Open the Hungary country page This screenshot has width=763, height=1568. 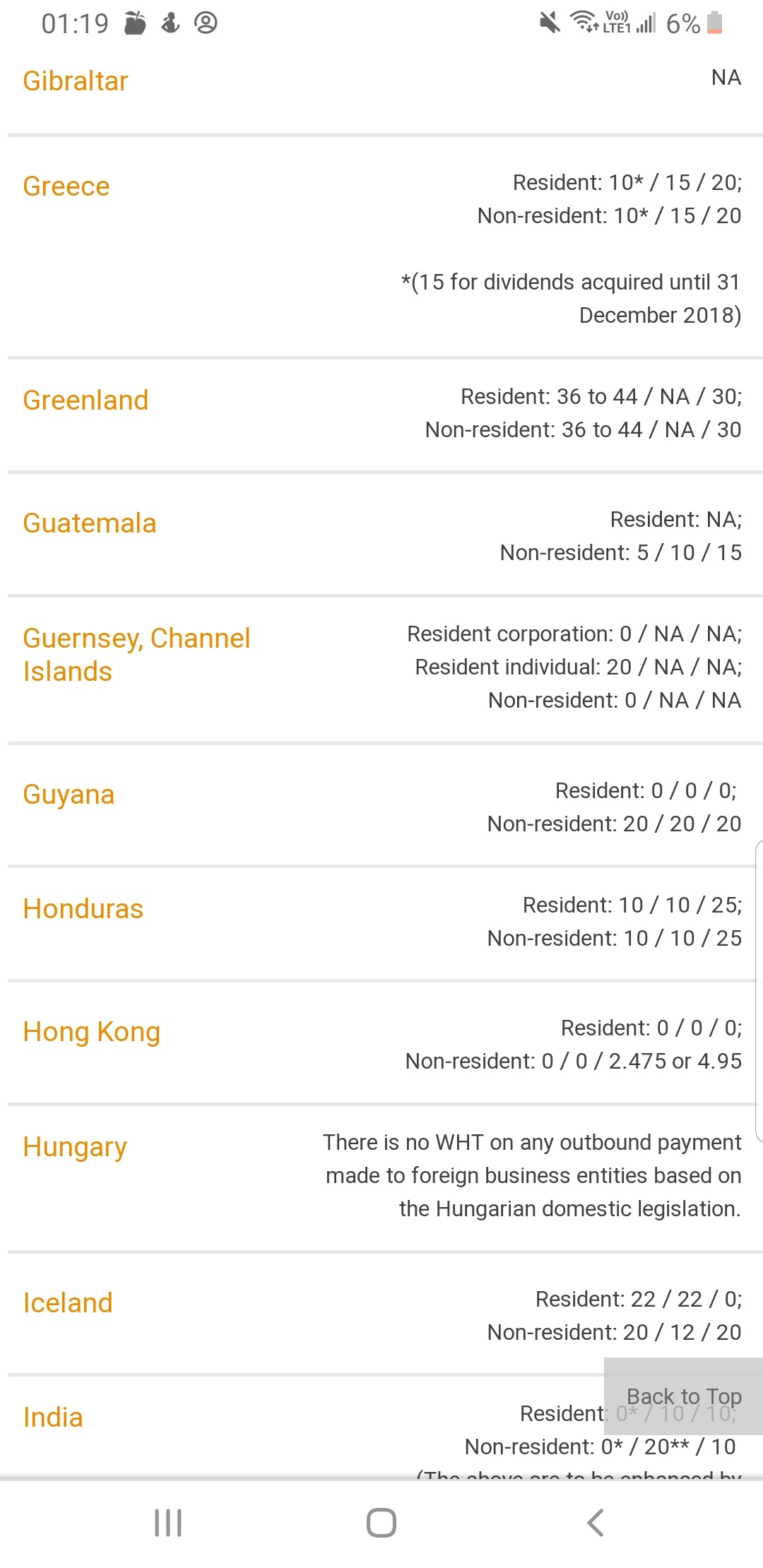pos(75,1147)
